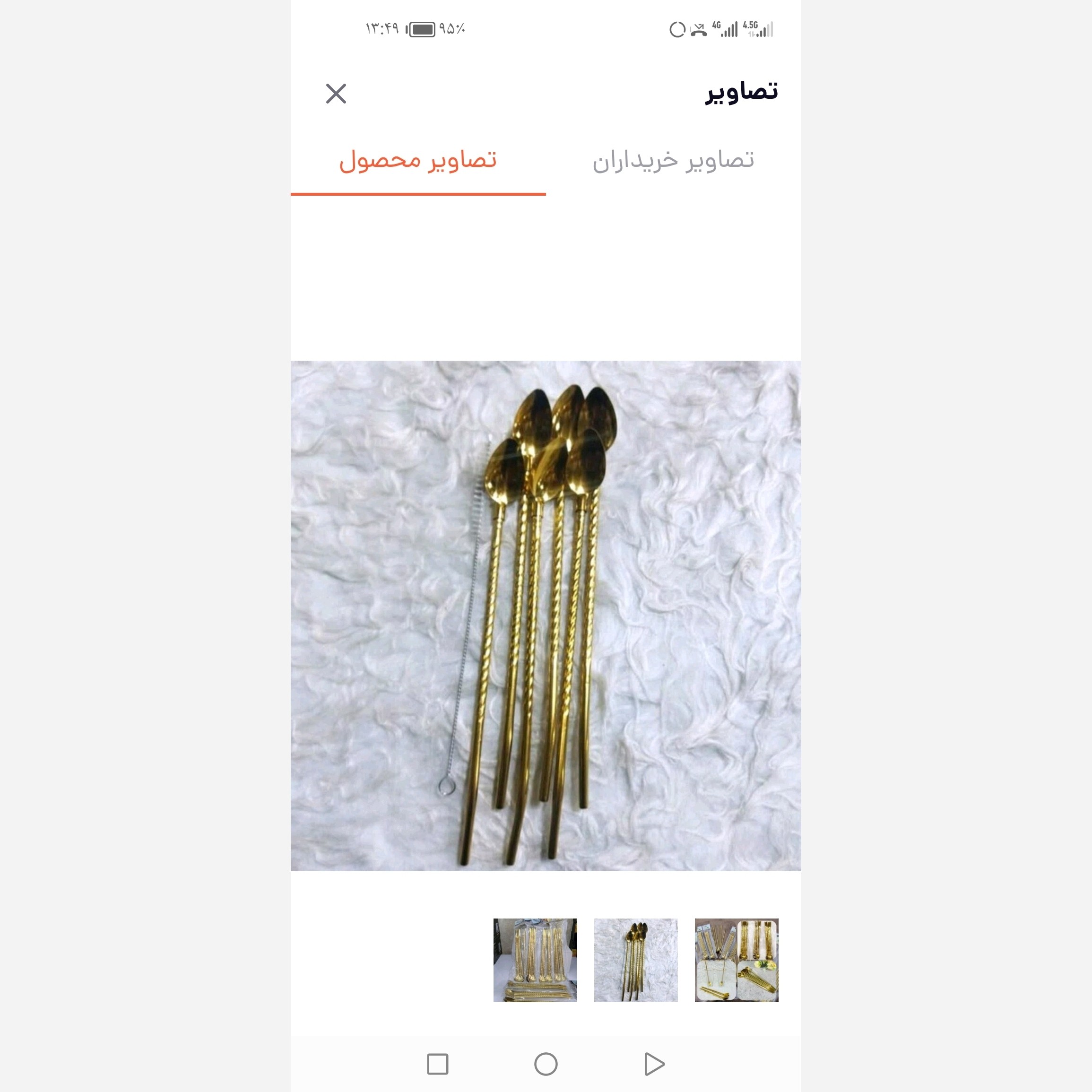
Task: Select the تصاویر محصول tab
Action: tap(418, 161)
